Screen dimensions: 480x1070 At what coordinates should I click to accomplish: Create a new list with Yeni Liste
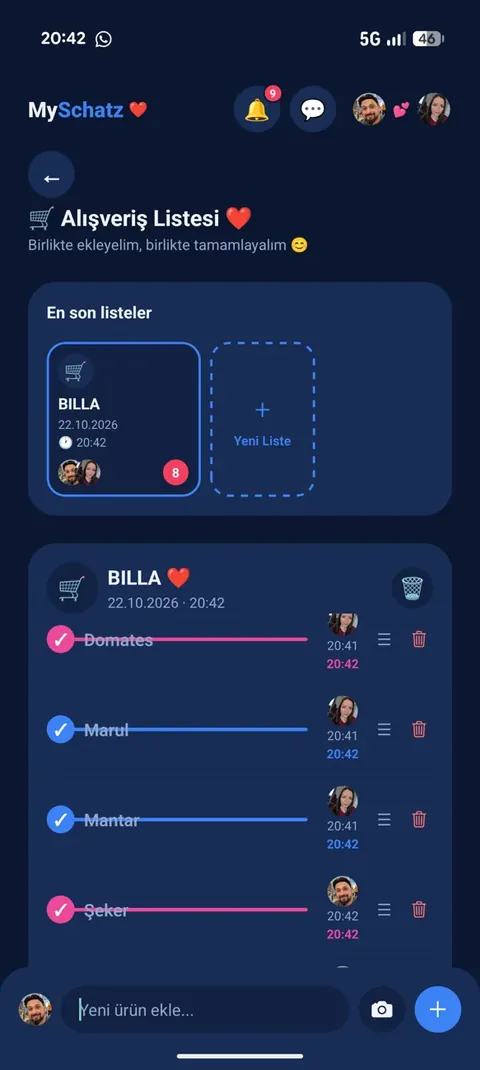tap(262, 419)
